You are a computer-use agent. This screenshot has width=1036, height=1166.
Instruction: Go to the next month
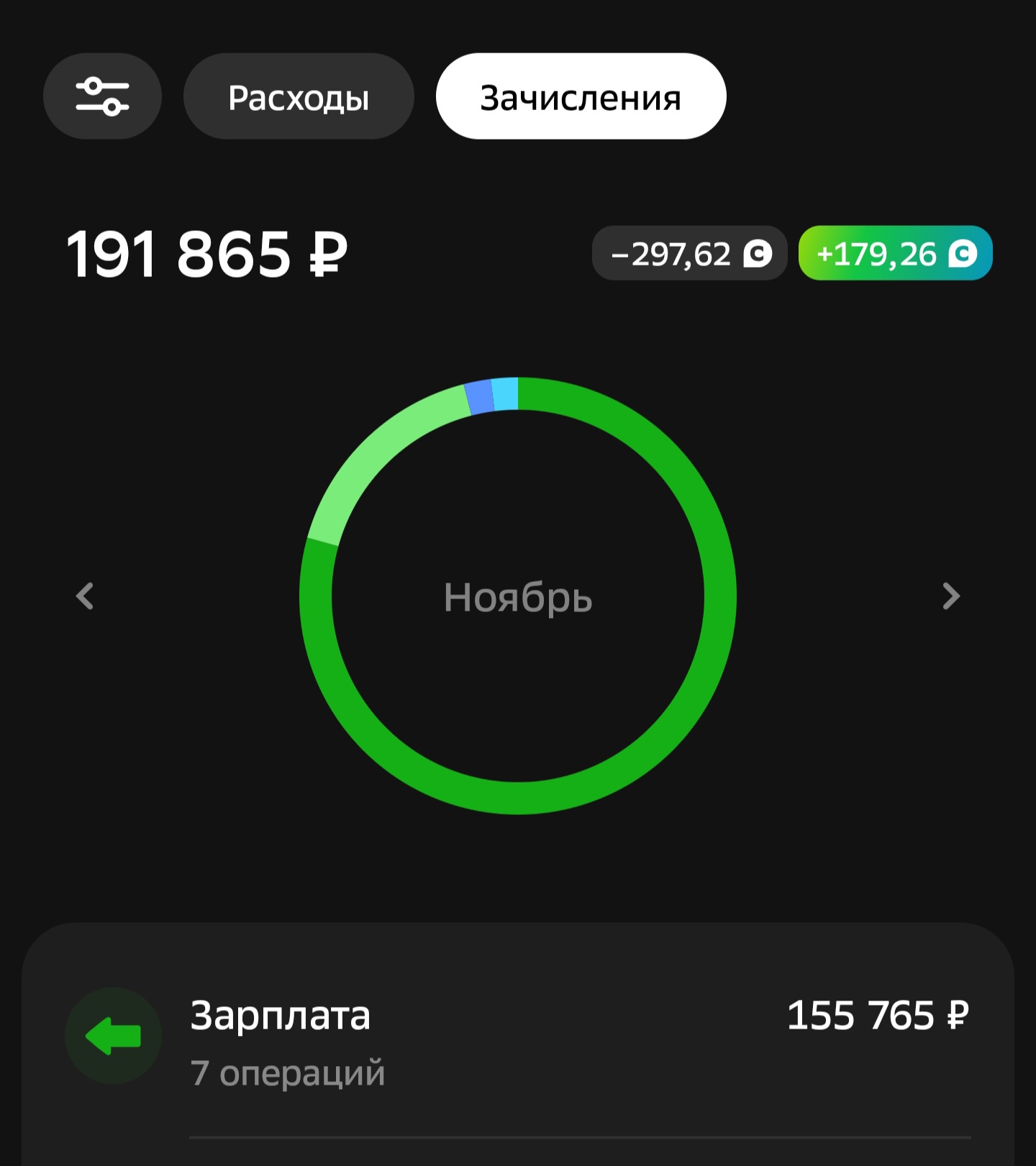951,596
